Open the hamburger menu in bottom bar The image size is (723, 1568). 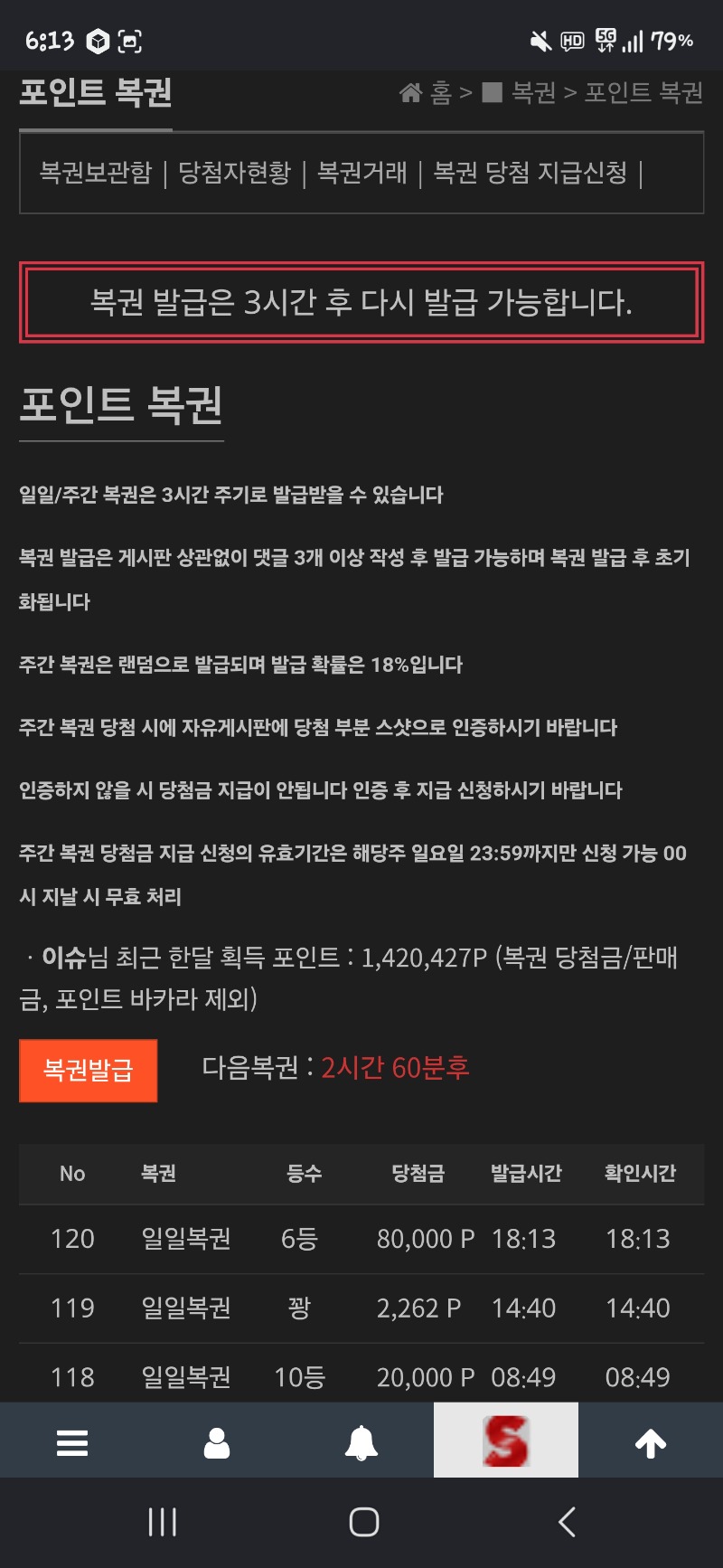coord(72,1442)
